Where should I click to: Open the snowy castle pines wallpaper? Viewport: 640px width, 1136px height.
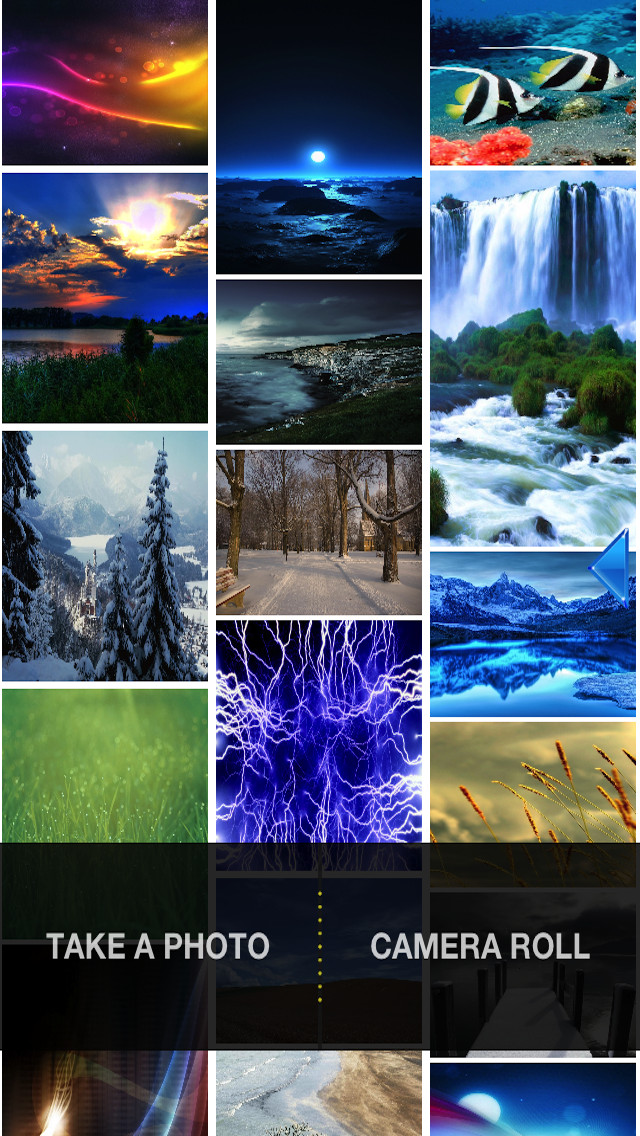pos(105,556)
